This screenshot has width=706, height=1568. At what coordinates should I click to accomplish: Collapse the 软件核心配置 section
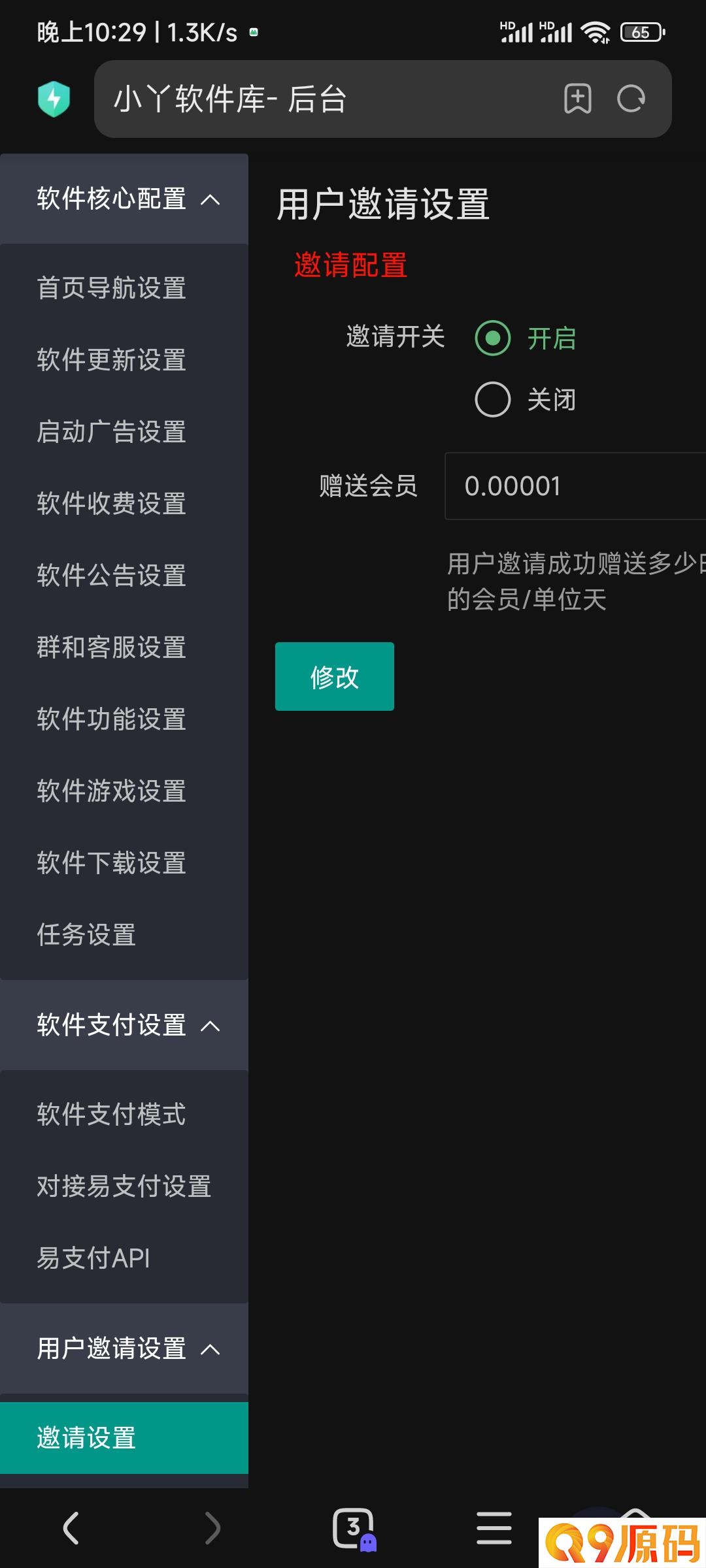[124, 199]
